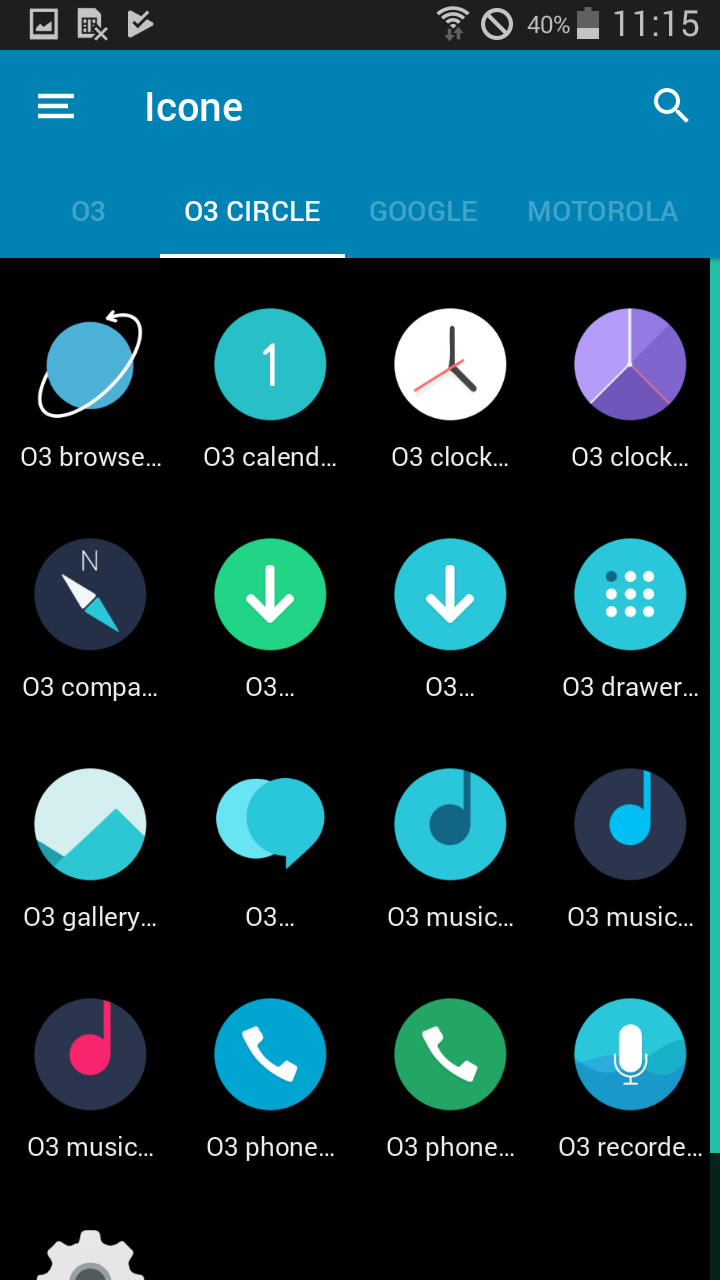Viewport: 720px width, 1280px height.
Task: Choose the chat bubbles icon
Action: click(x=270, y=822)
